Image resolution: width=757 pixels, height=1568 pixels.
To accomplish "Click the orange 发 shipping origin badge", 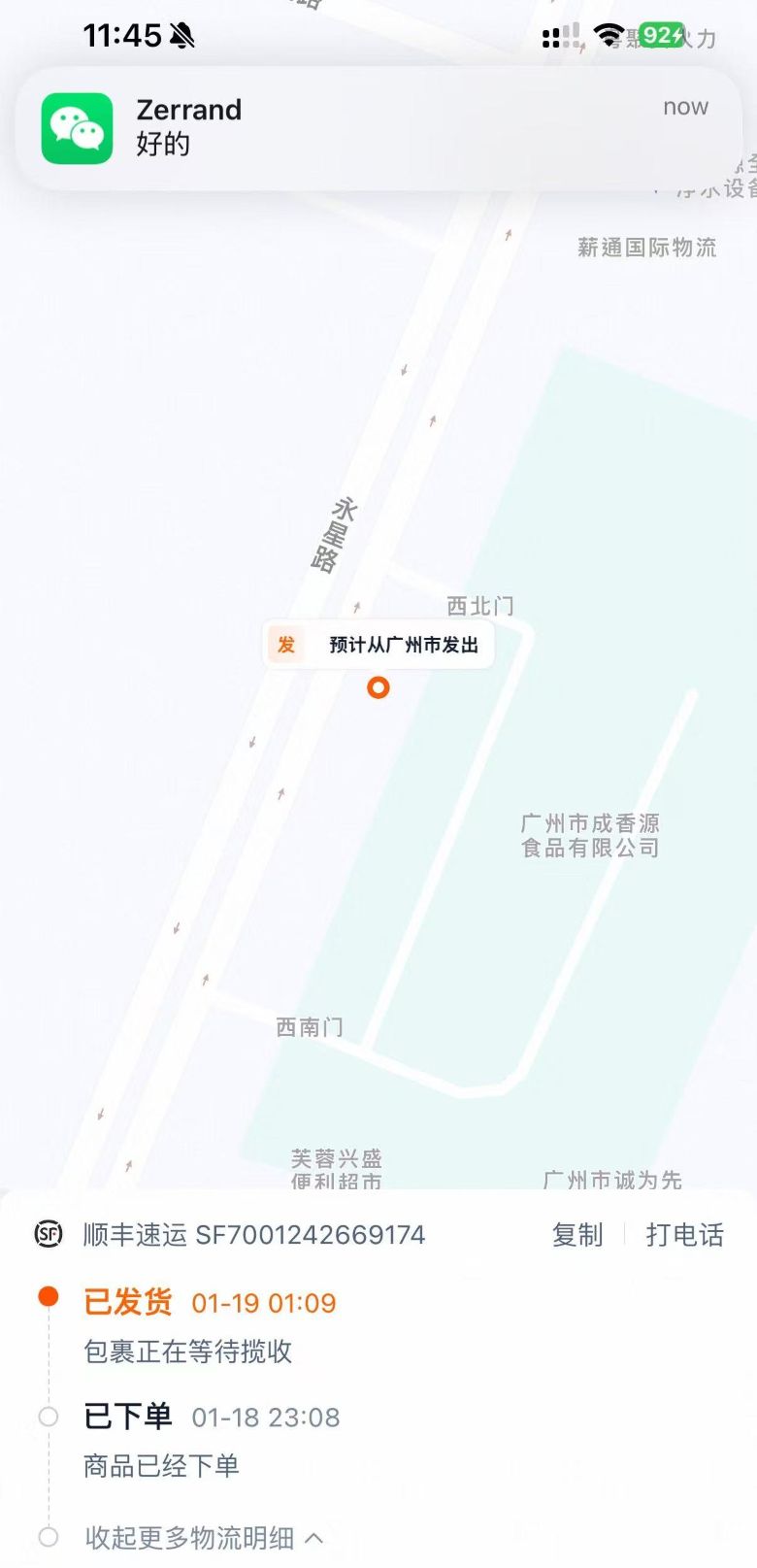I will coord(285,644).
